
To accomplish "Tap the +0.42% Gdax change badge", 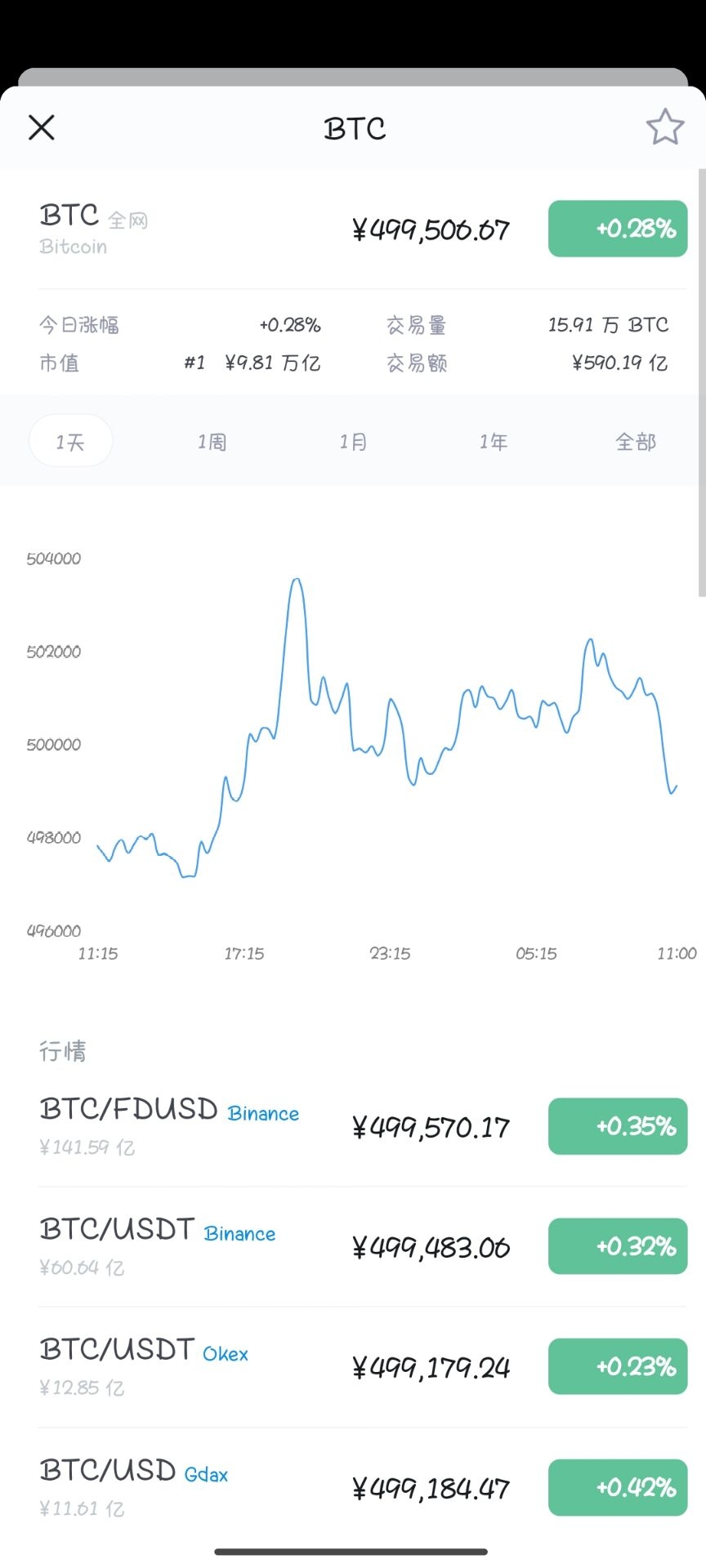I will pyautogui.click(x=617, y=1487).
